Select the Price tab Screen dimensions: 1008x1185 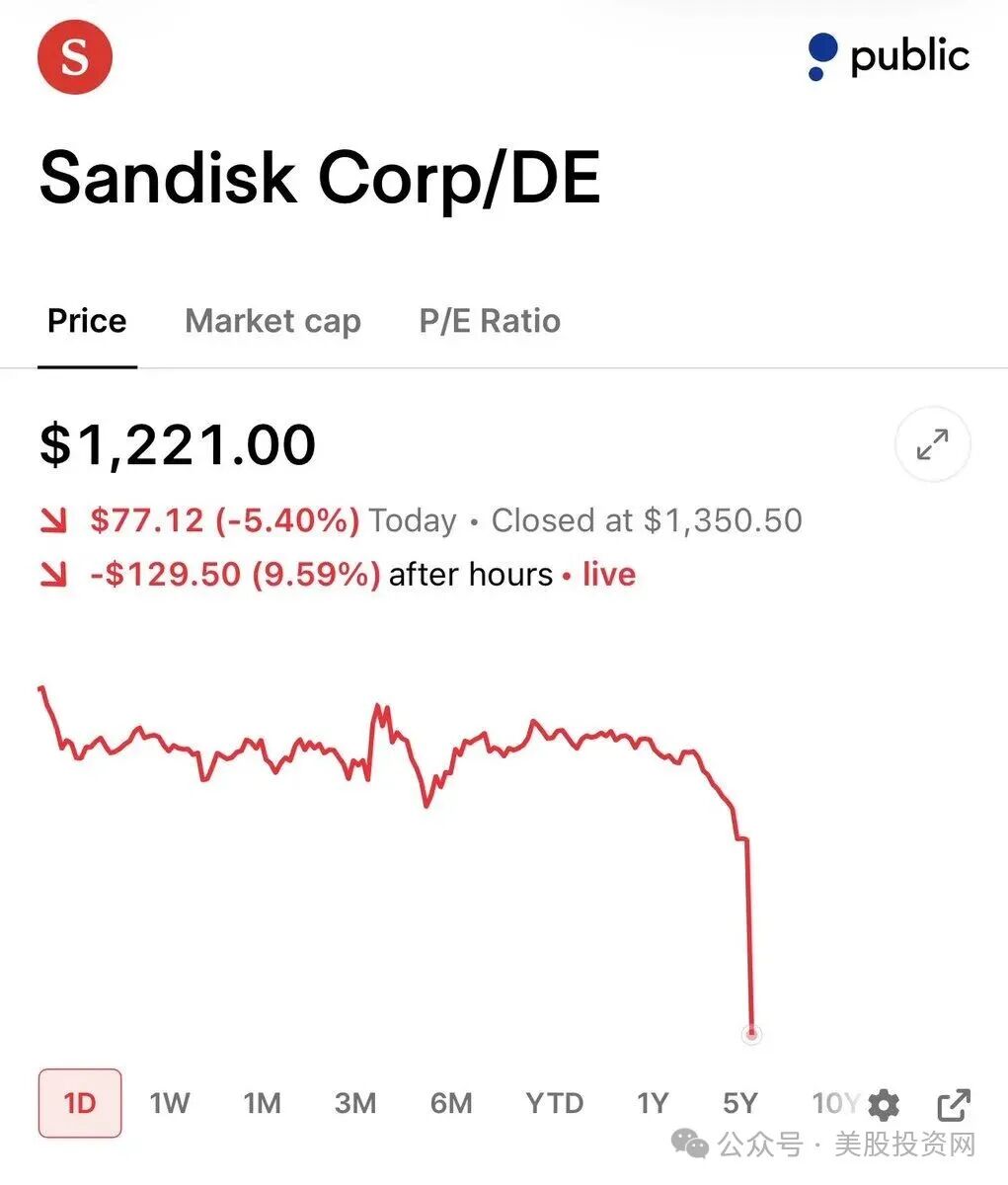87,321
